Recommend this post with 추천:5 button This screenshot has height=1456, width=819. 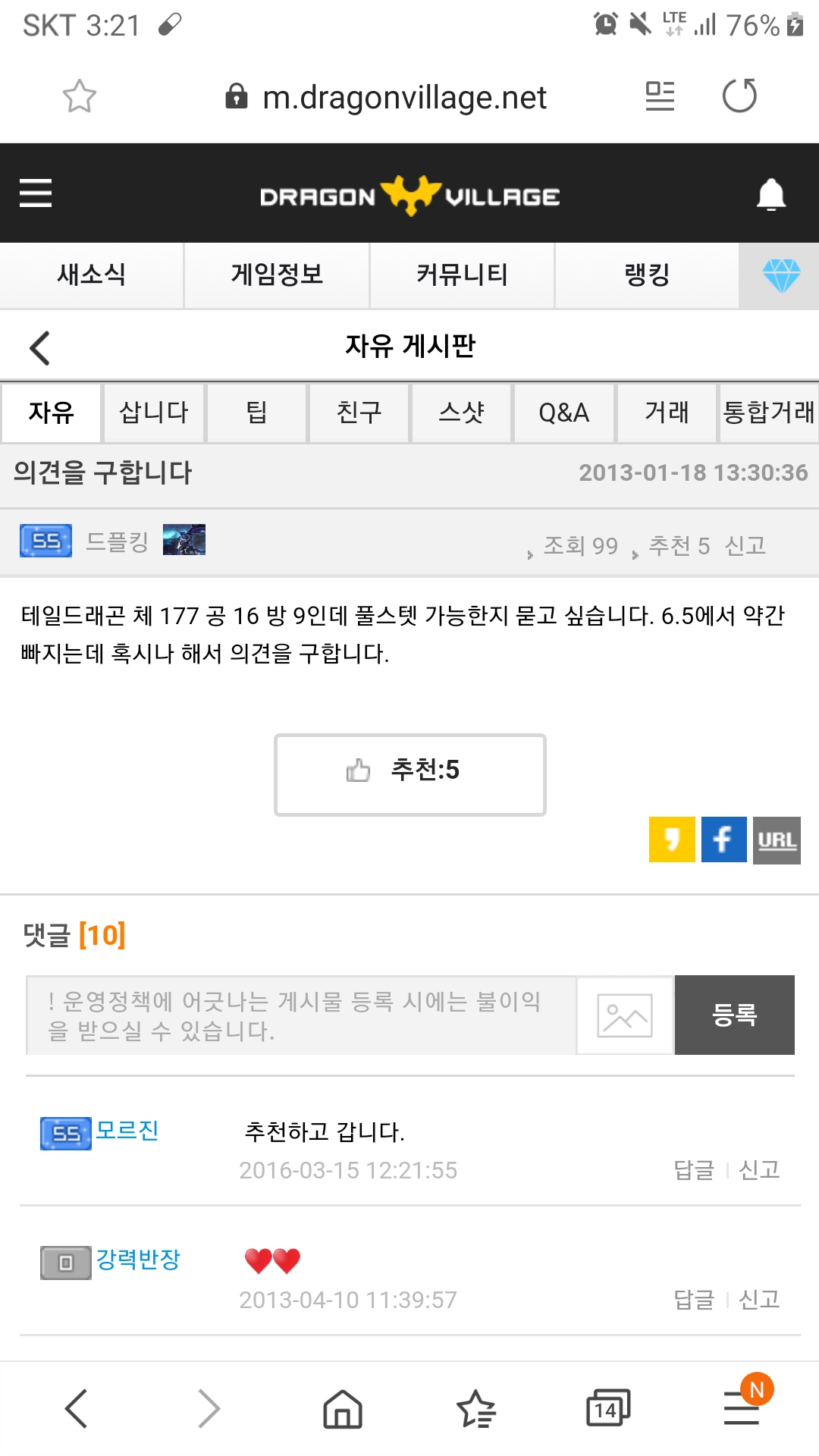(x=409, y=774)
